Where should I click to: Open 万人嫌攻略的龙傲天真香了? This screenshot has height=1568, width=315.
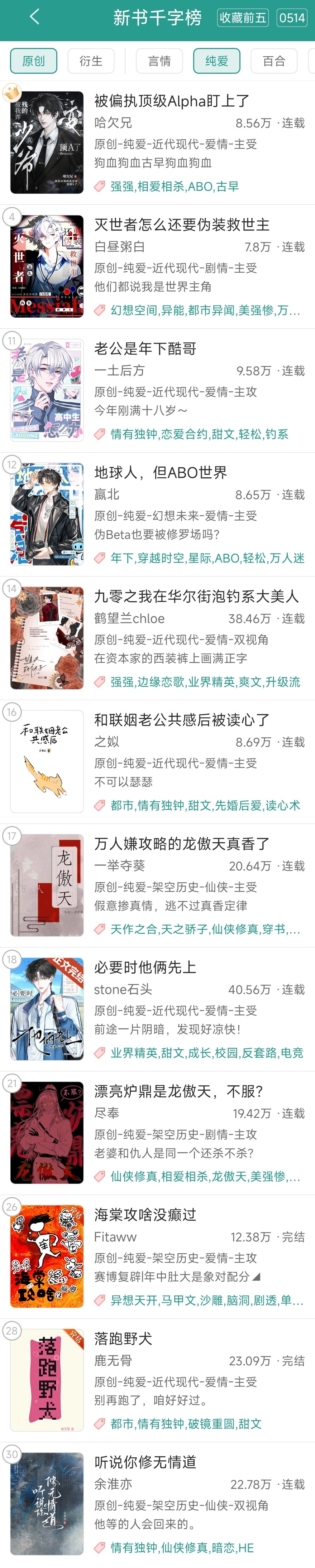click(x=182, y=844)
